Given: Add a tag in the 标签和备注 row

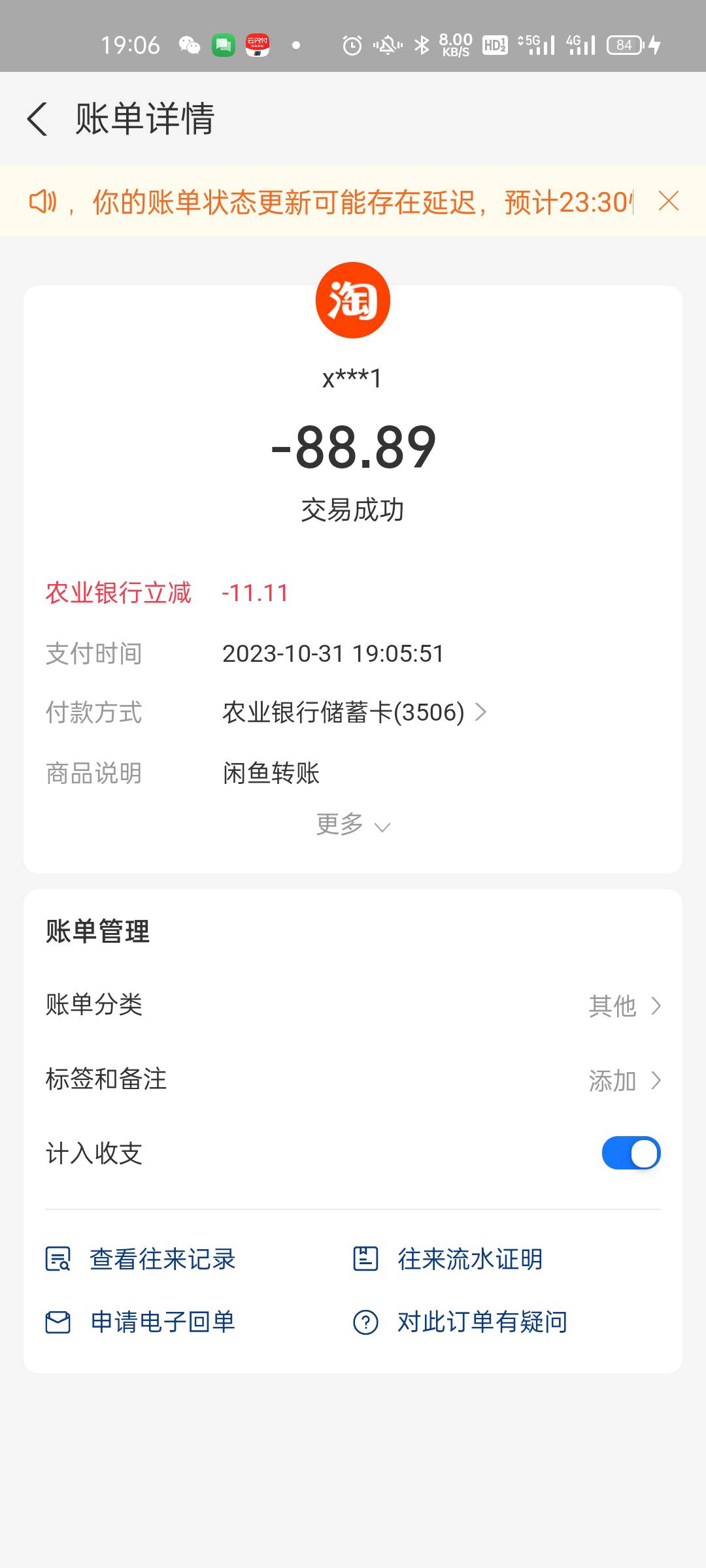Looking at the screenshot, I should pyautogui.click(x=353, y=1080).
